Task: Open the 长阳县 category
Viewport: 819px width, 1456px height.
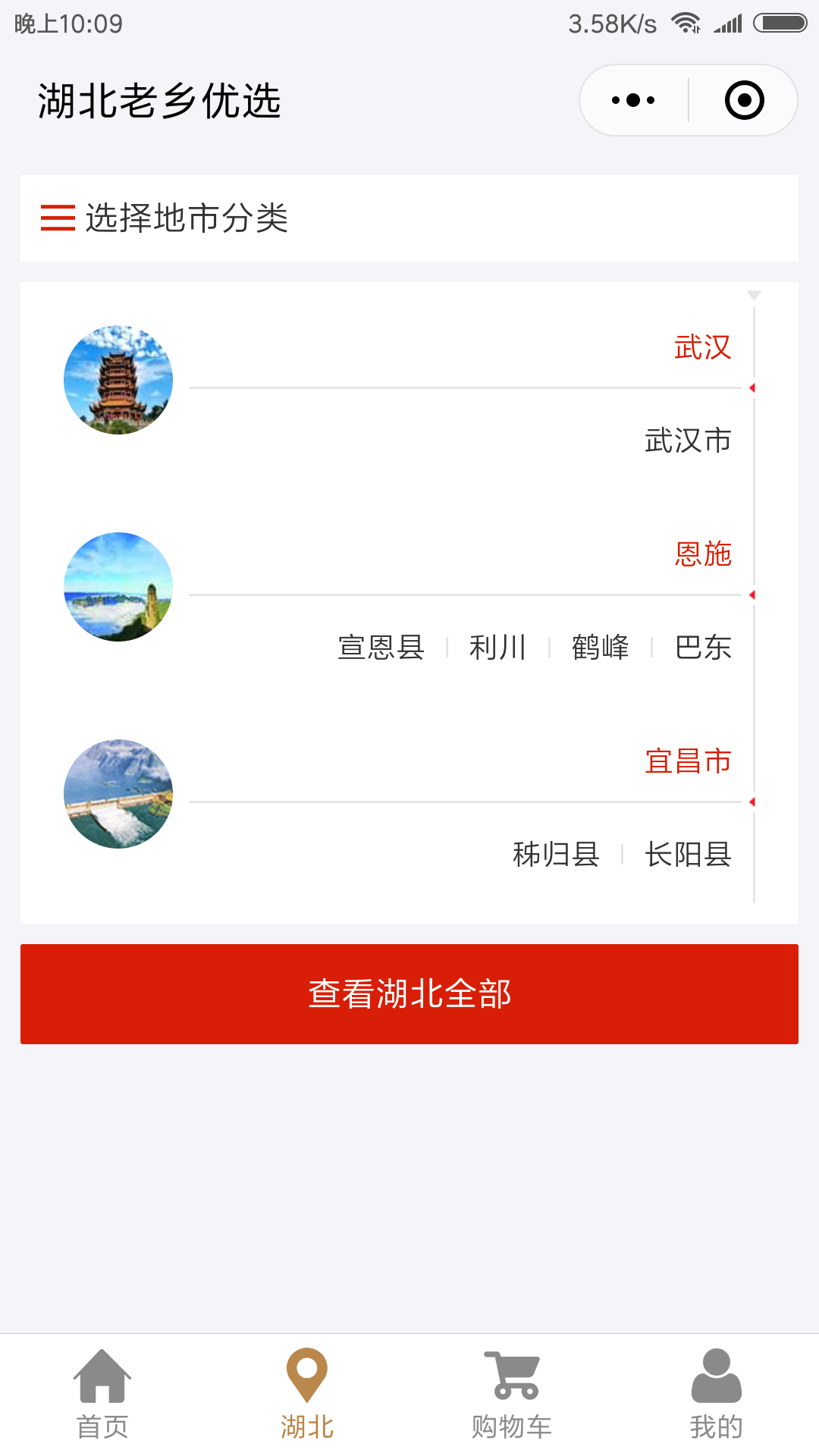Action: (688, 855)
